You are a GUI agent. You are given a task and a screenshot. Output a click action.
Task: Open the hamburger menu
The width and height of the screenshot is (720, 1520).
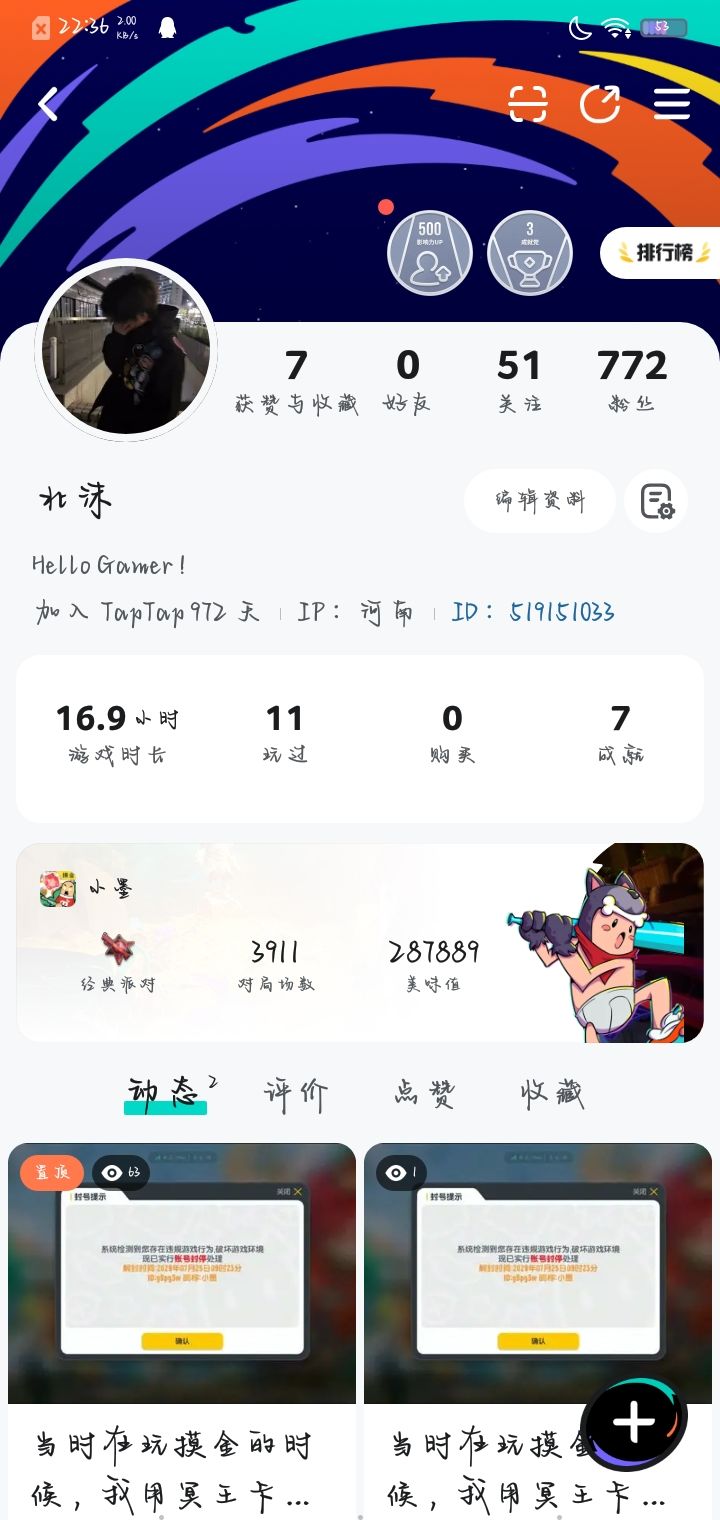point(672,103)
